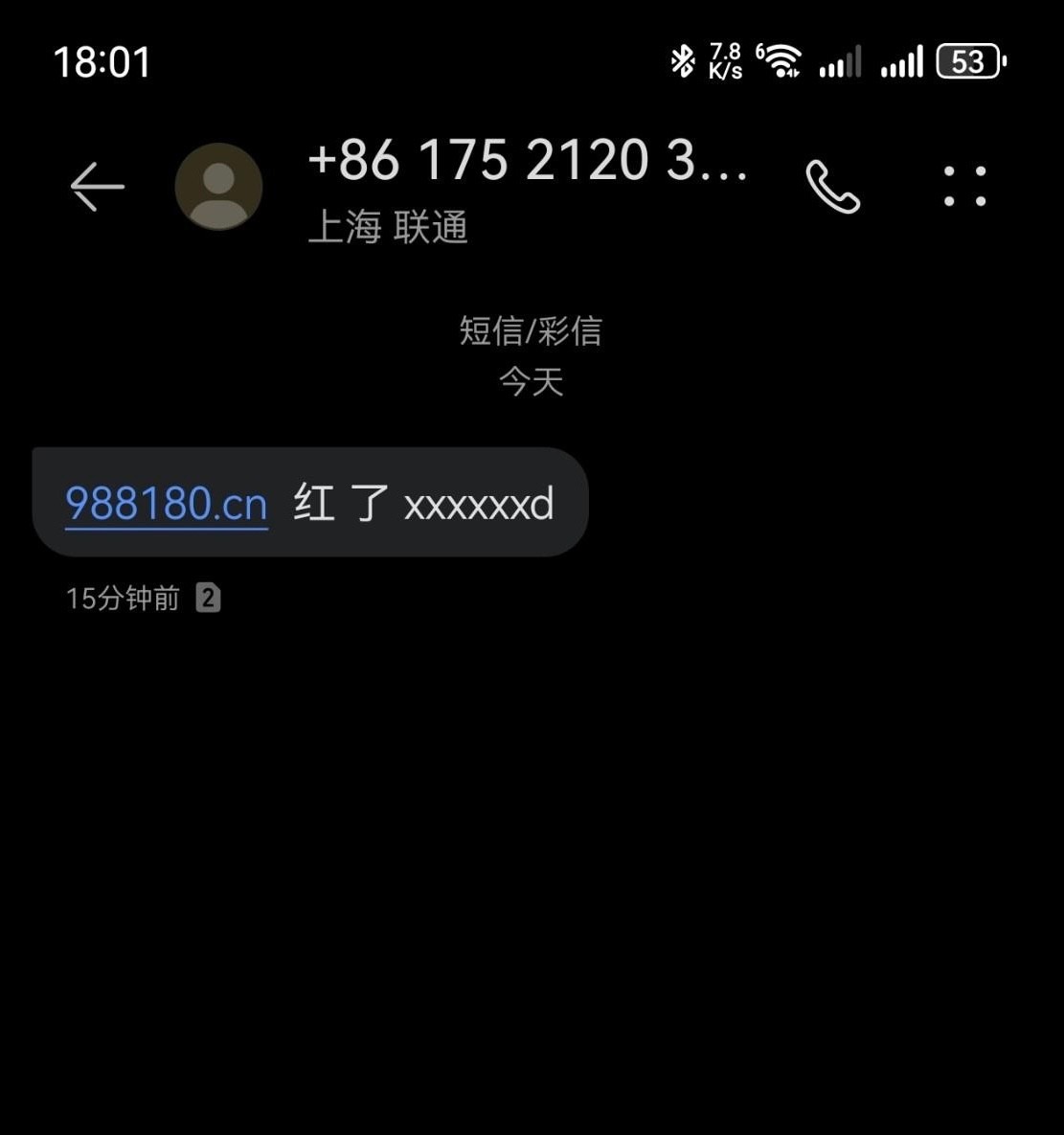Go back to the message list
The width and height of the screenshot is (1064, 1135).
97,186
